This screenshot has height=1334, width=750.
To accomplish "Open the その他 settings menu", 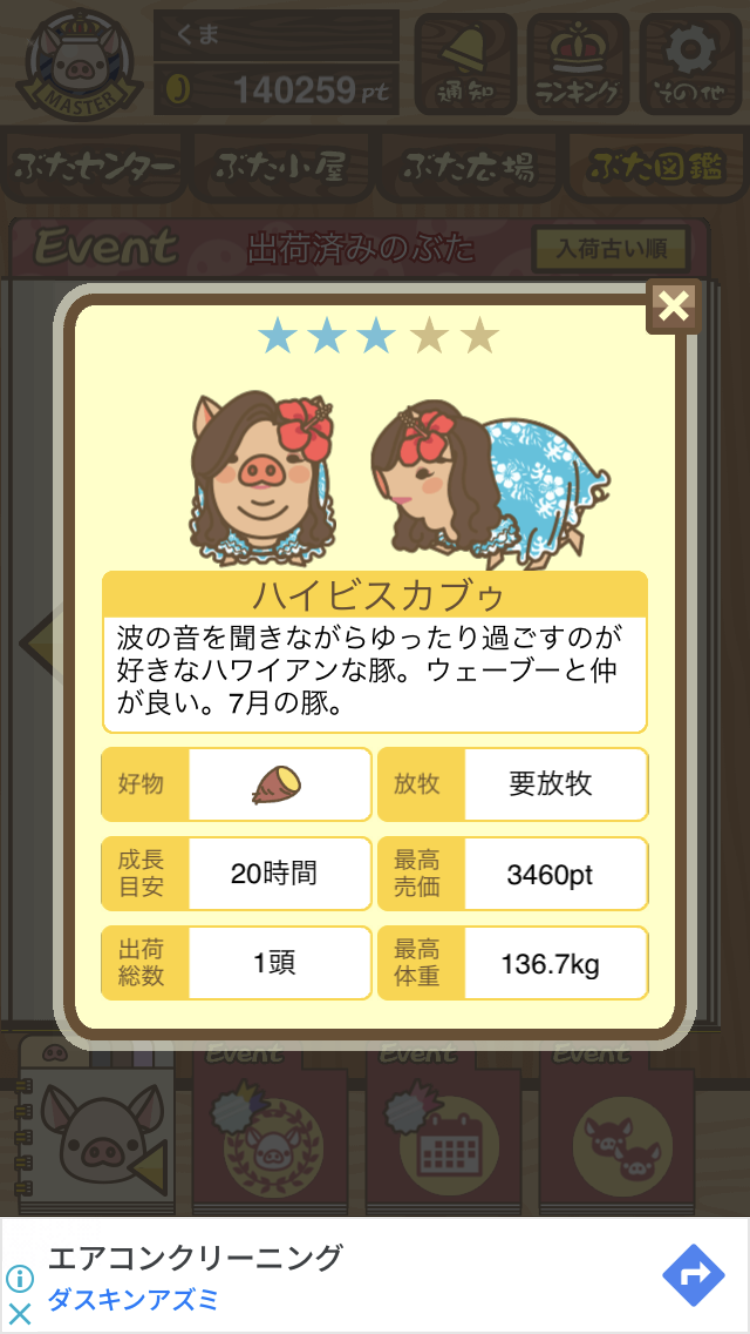I will (x=690, y=62).
